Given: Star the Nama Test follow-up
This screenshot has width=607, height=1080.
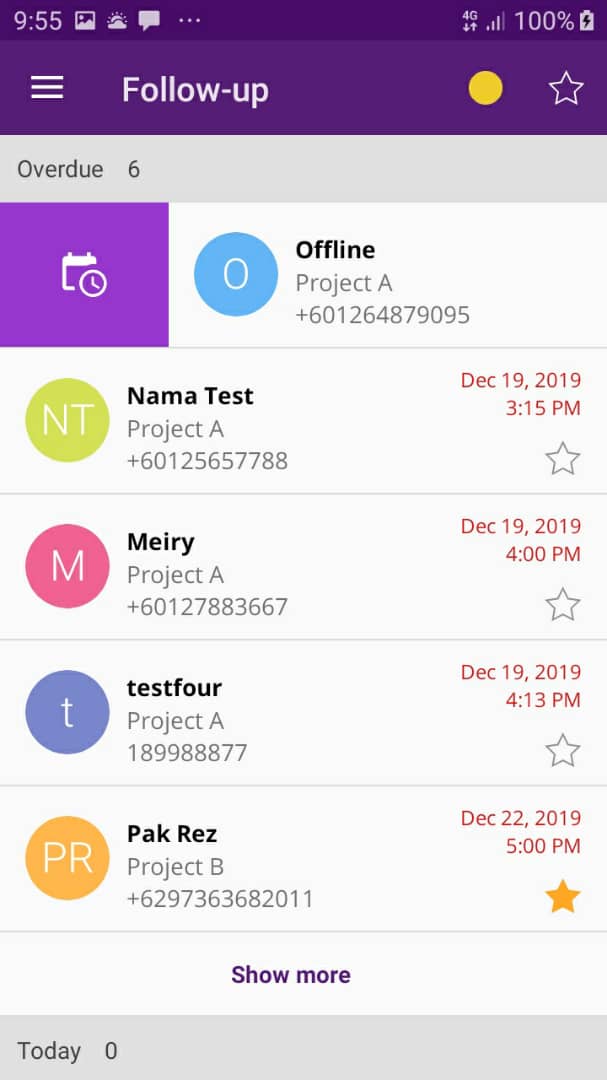Looking at the screenshot, I should (x=563, y=459).
